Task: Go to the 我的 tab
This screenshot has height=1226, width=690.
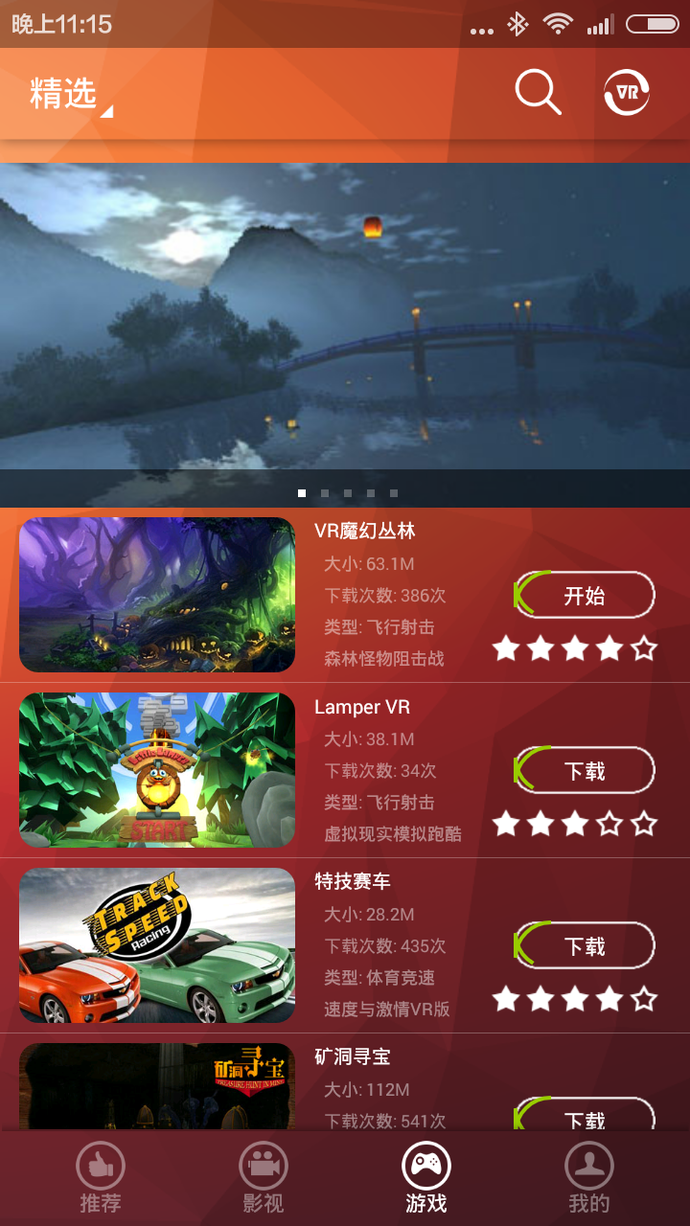Action: [x=588, y=1179]
